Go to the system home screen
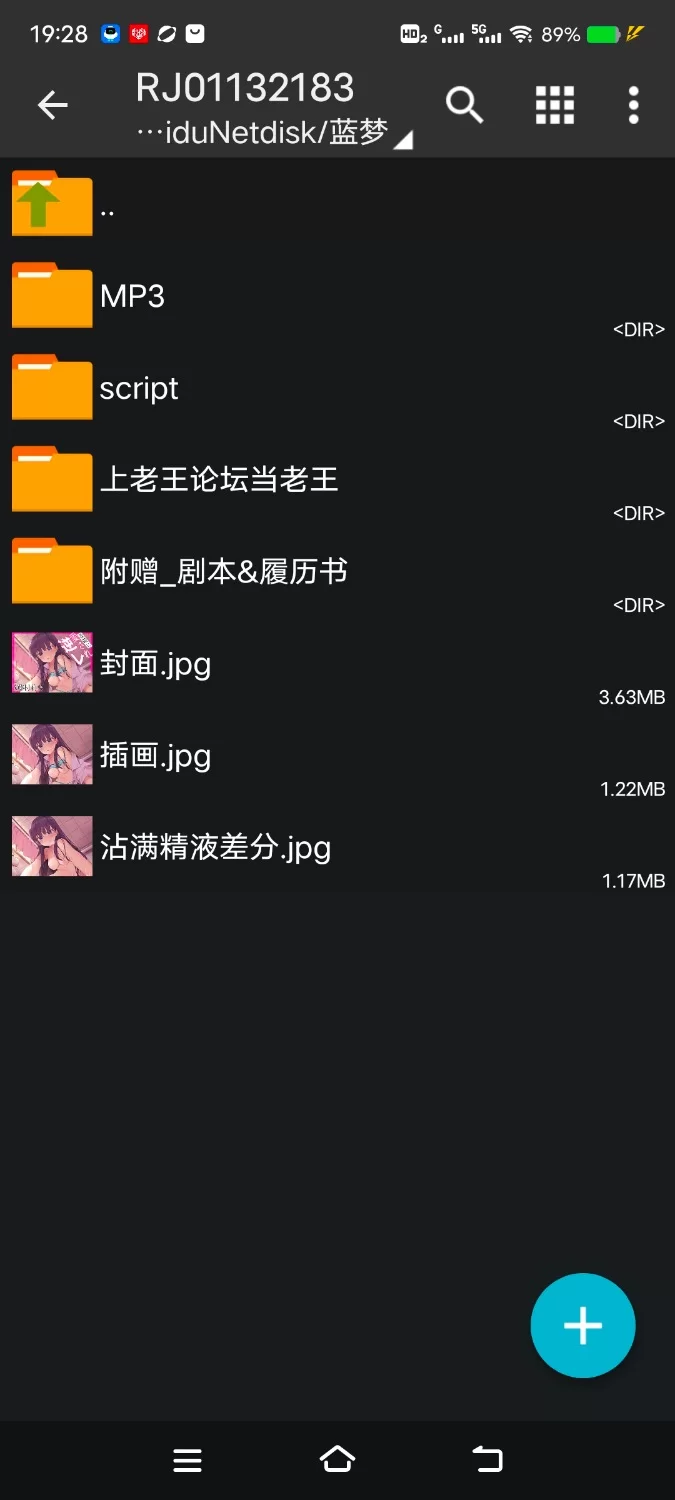The height and width of the screenshot is (1500, 675). [x=337, y=1460]
